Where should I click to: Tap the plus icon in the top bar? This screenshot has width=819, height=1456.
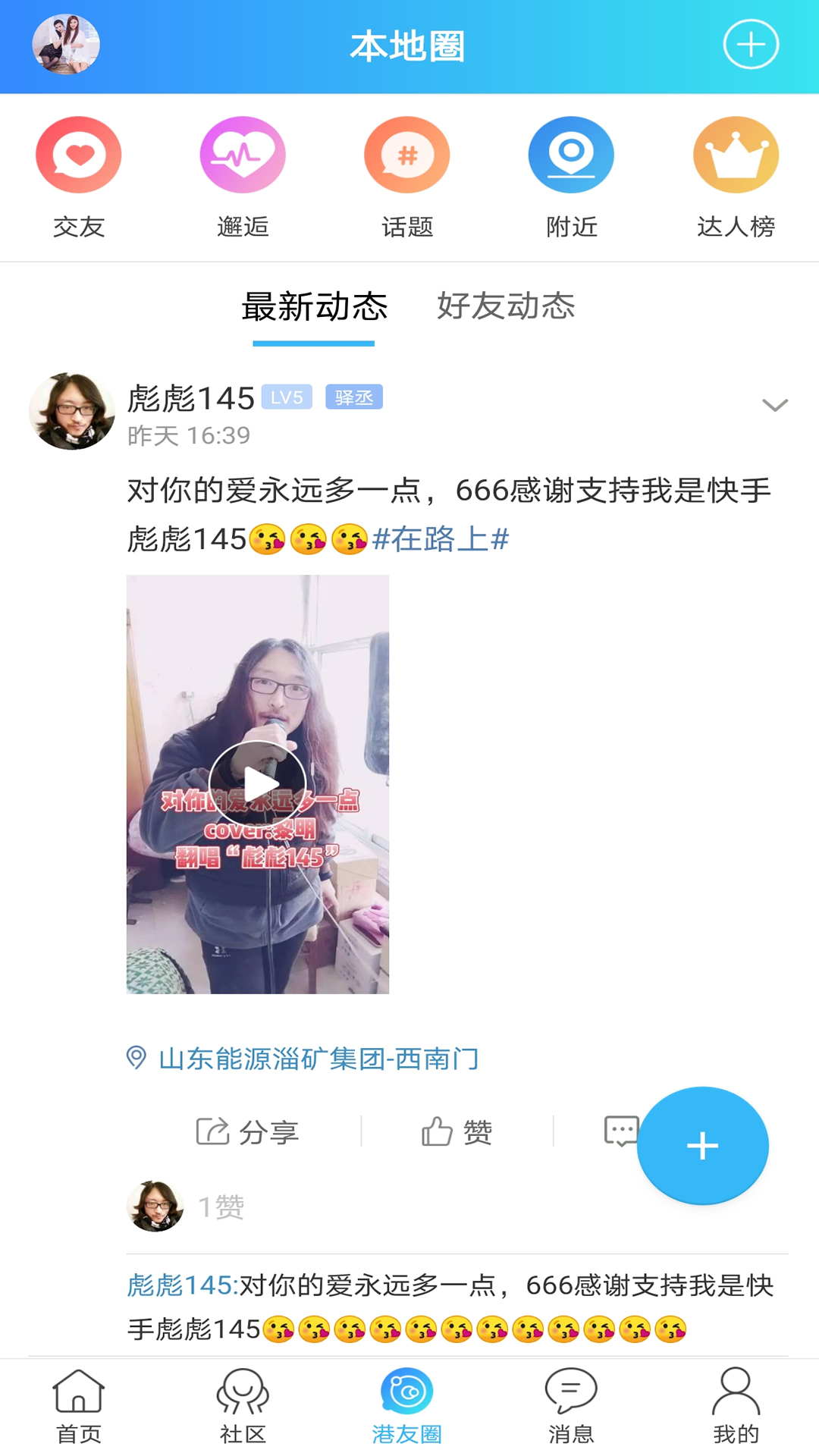point(750,45)
